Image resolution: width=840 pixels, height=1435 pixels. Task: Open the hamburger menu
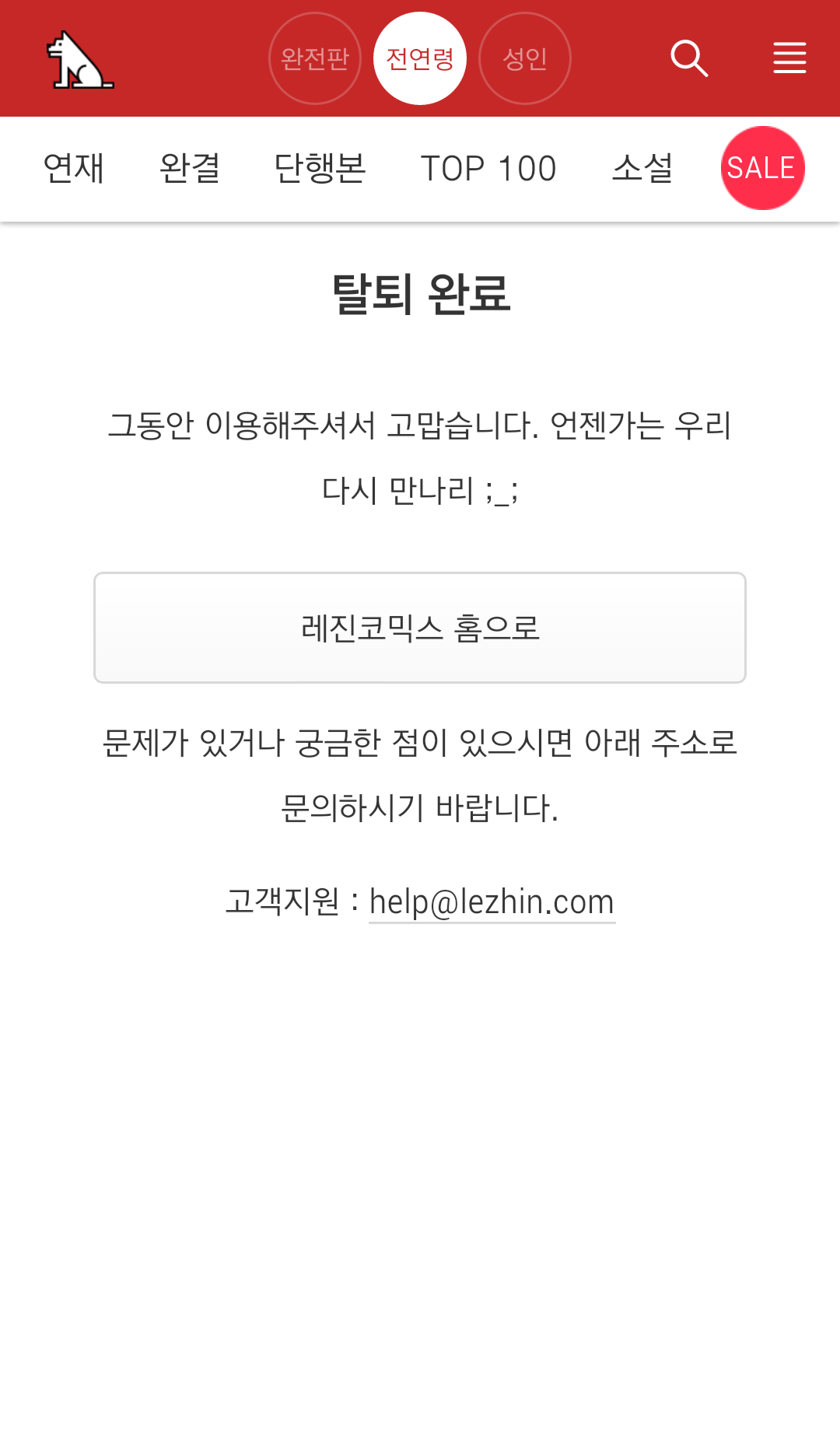click(x=789, y=58)
